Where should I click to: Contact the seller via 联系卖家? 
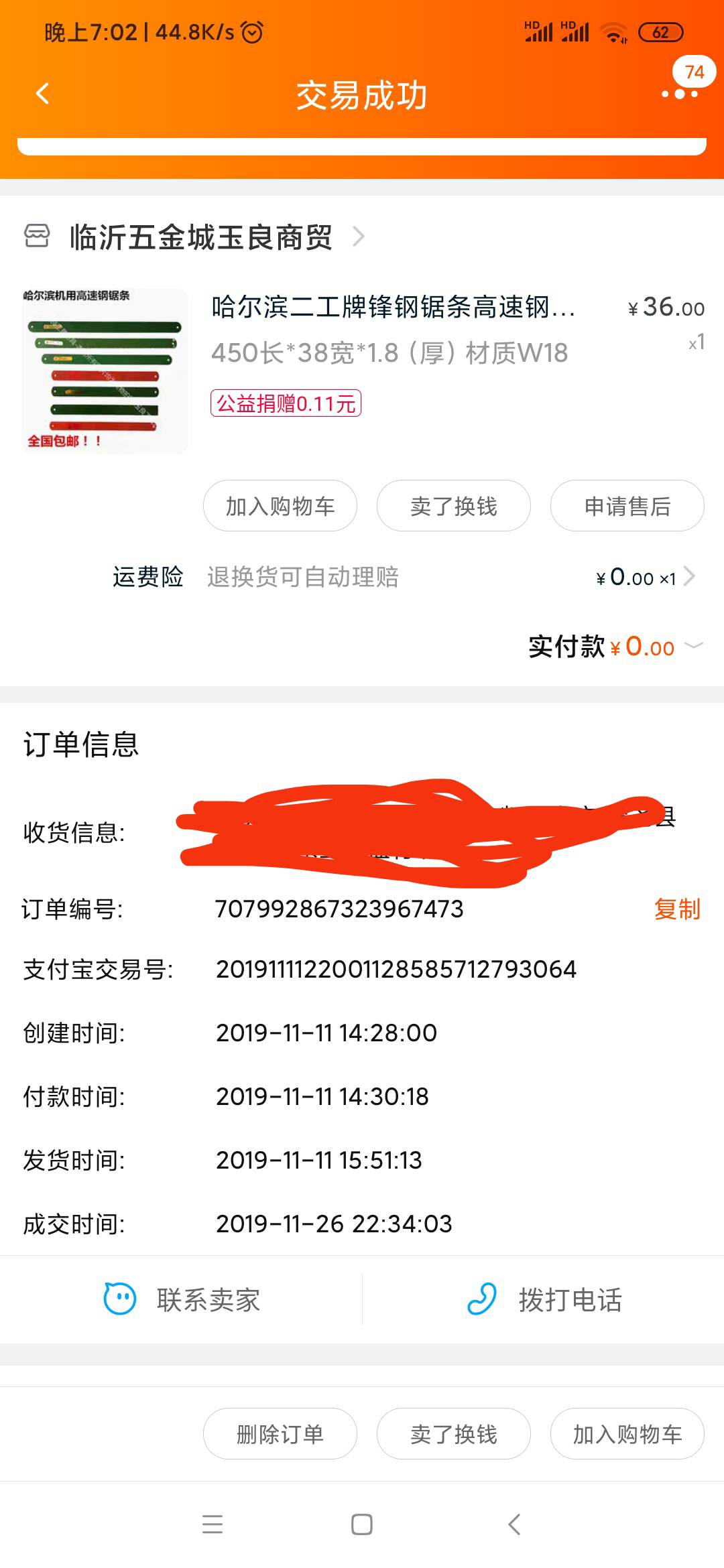[181, 1299]
